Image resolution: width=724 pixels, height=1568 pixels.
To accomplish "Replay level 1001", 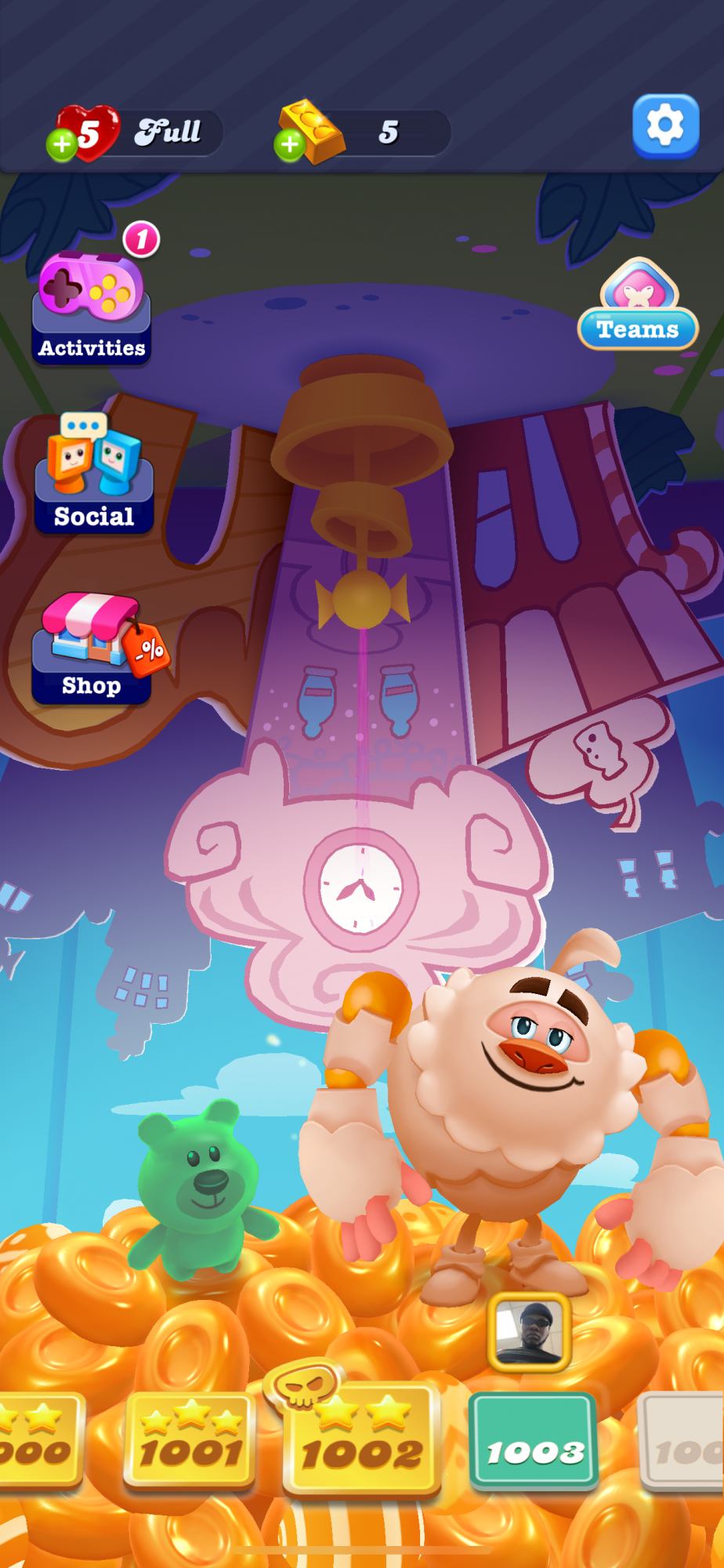I will pyautogui.click(x=190, y=1441).
